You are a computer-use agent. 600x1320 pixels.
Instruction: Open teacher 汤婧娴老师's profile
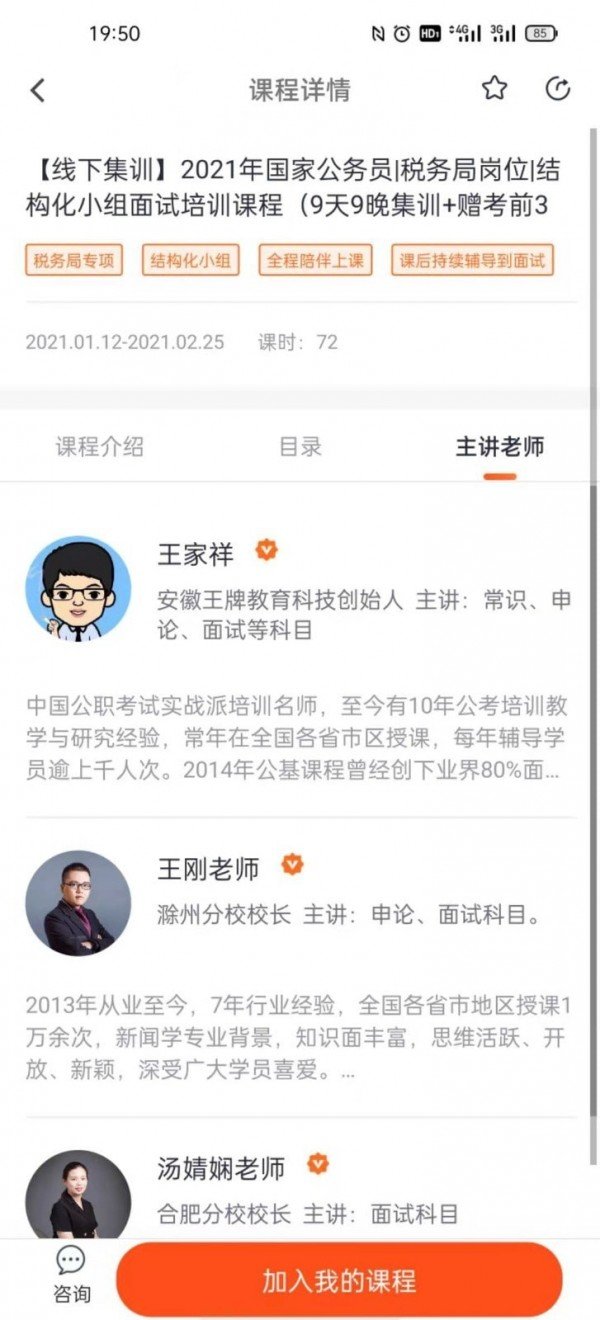(221, 1168)
